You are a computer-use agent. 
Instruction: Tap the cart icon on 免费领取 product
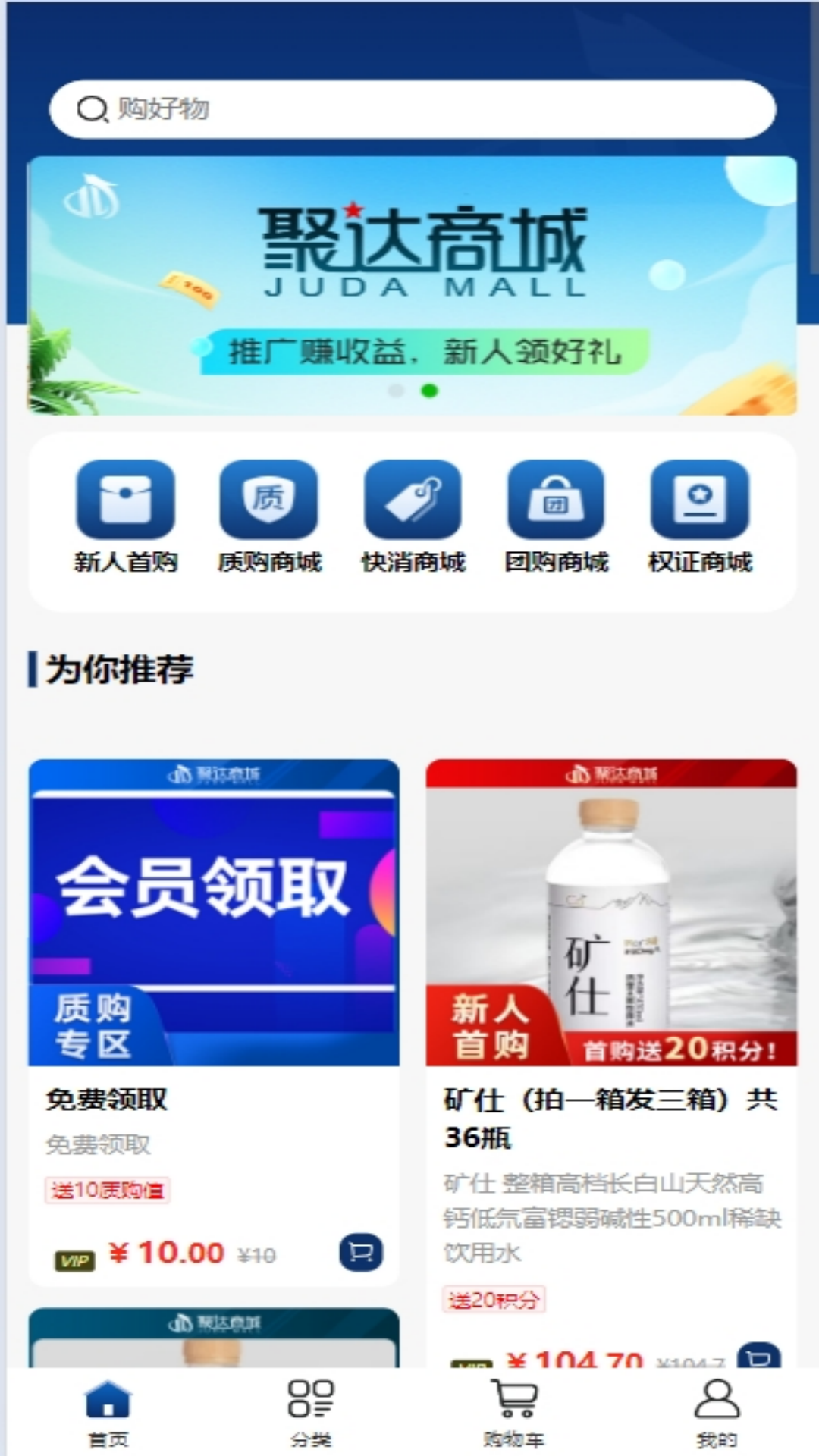pos(362,1254)
